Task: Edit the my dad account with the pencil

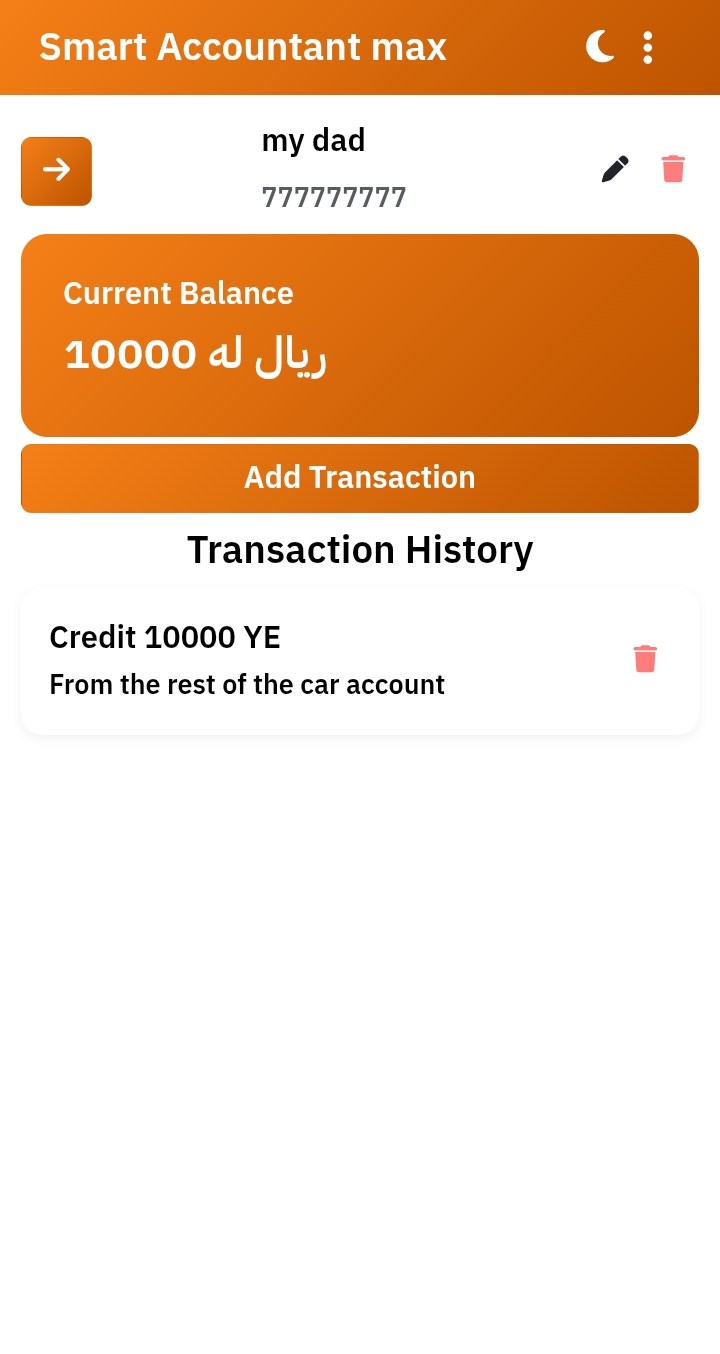Action: 615,169
